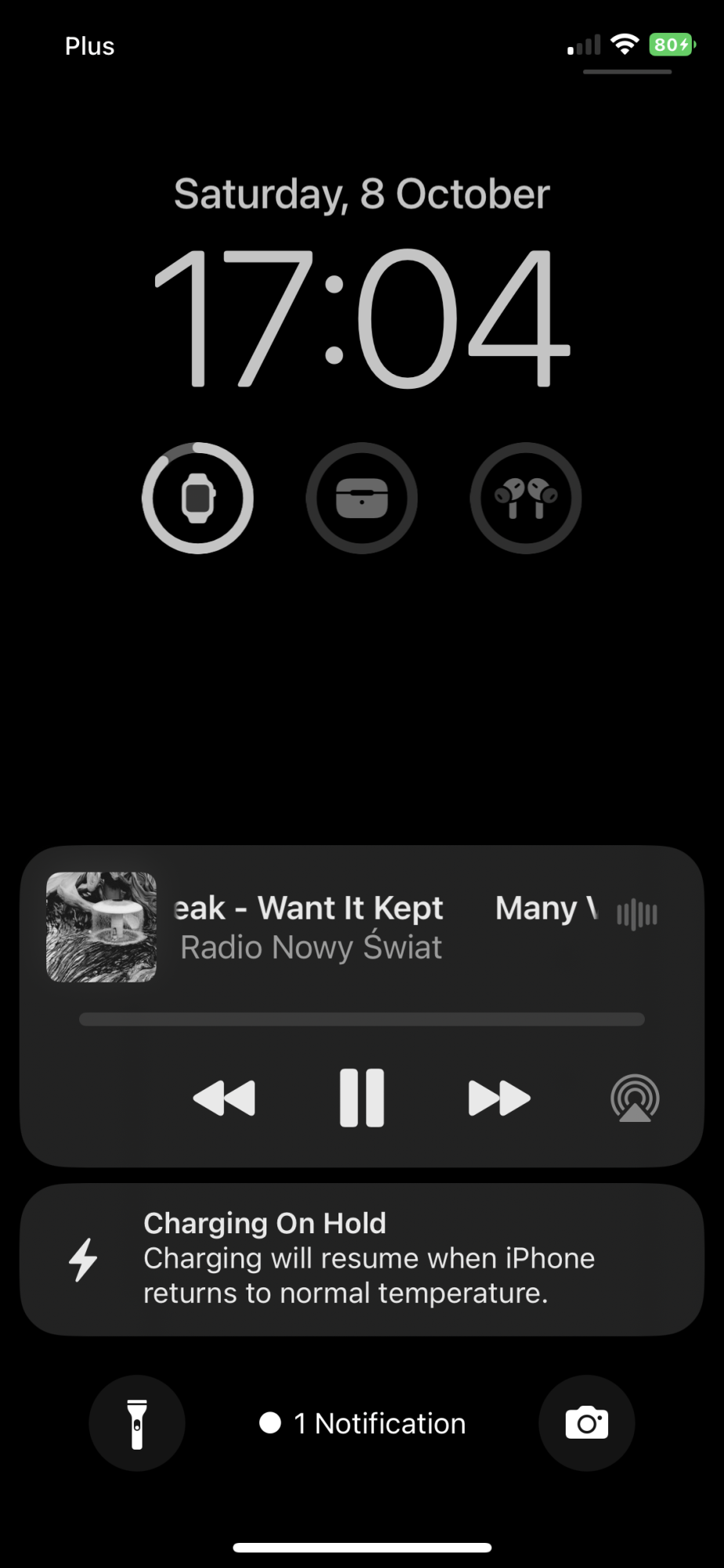Open AirPlay output options
724x1568 pixels.
(x=635, y=1098)
